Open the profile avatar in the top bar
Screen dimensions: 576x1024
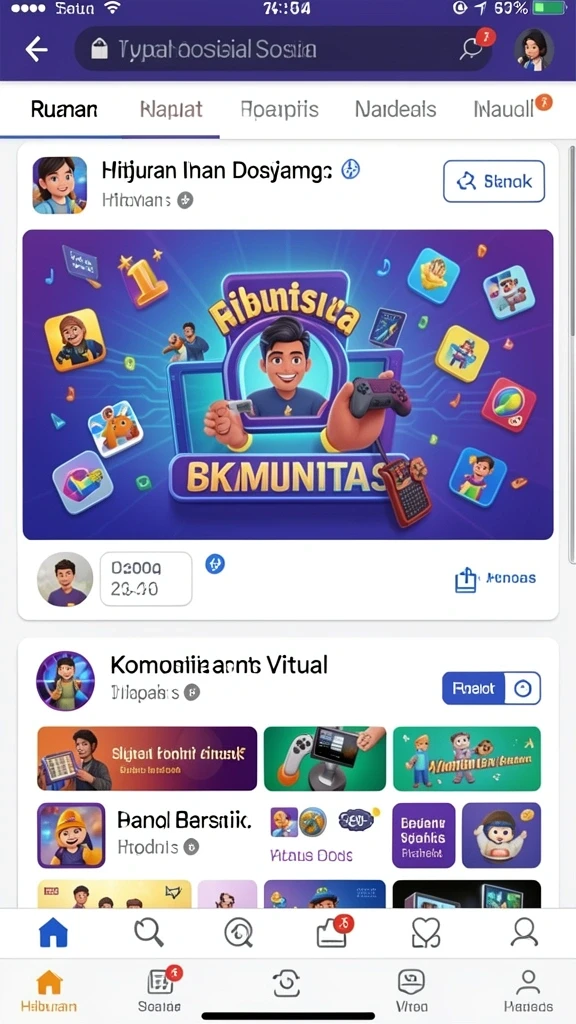(x=534, y=49)
